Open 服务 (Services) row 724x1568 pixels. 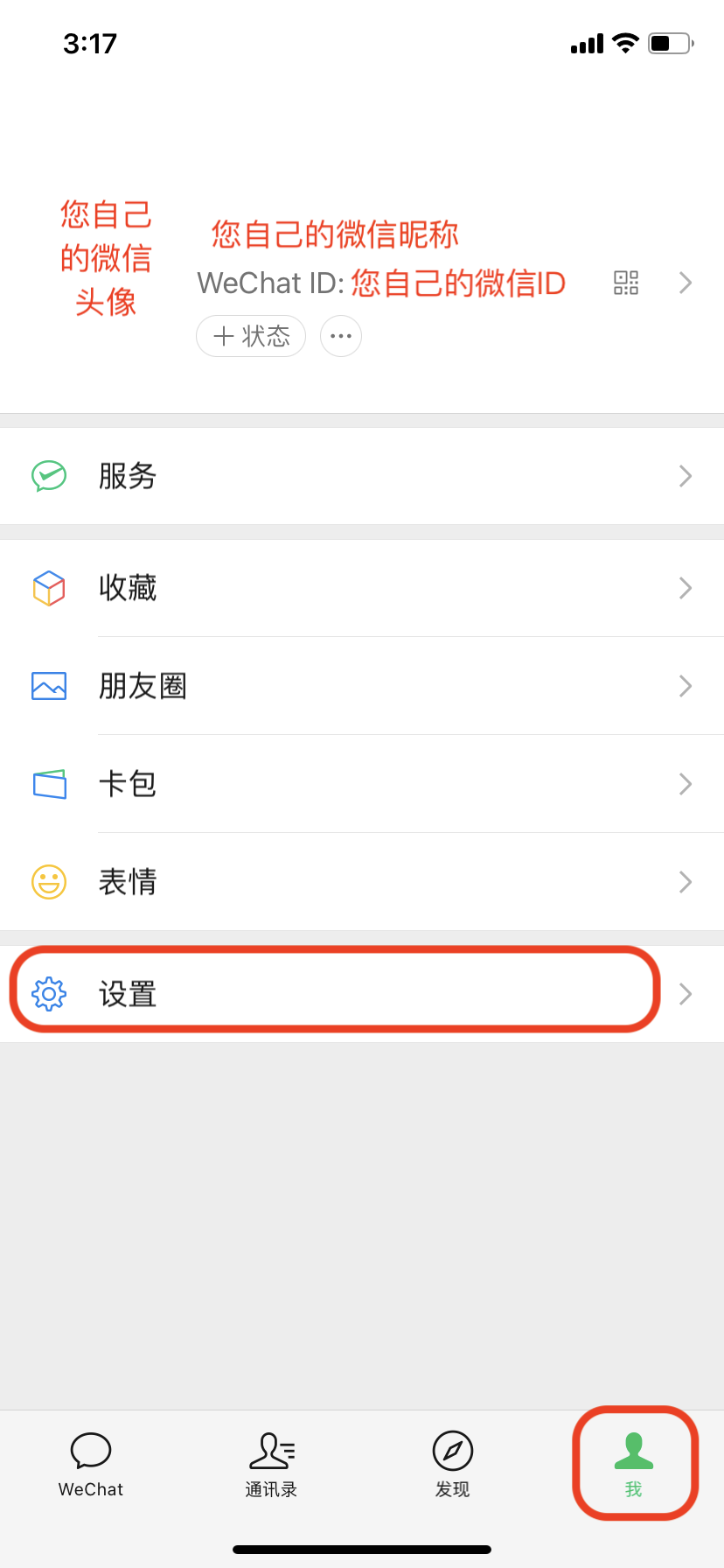pyautogui.click(x=362, y=476)
